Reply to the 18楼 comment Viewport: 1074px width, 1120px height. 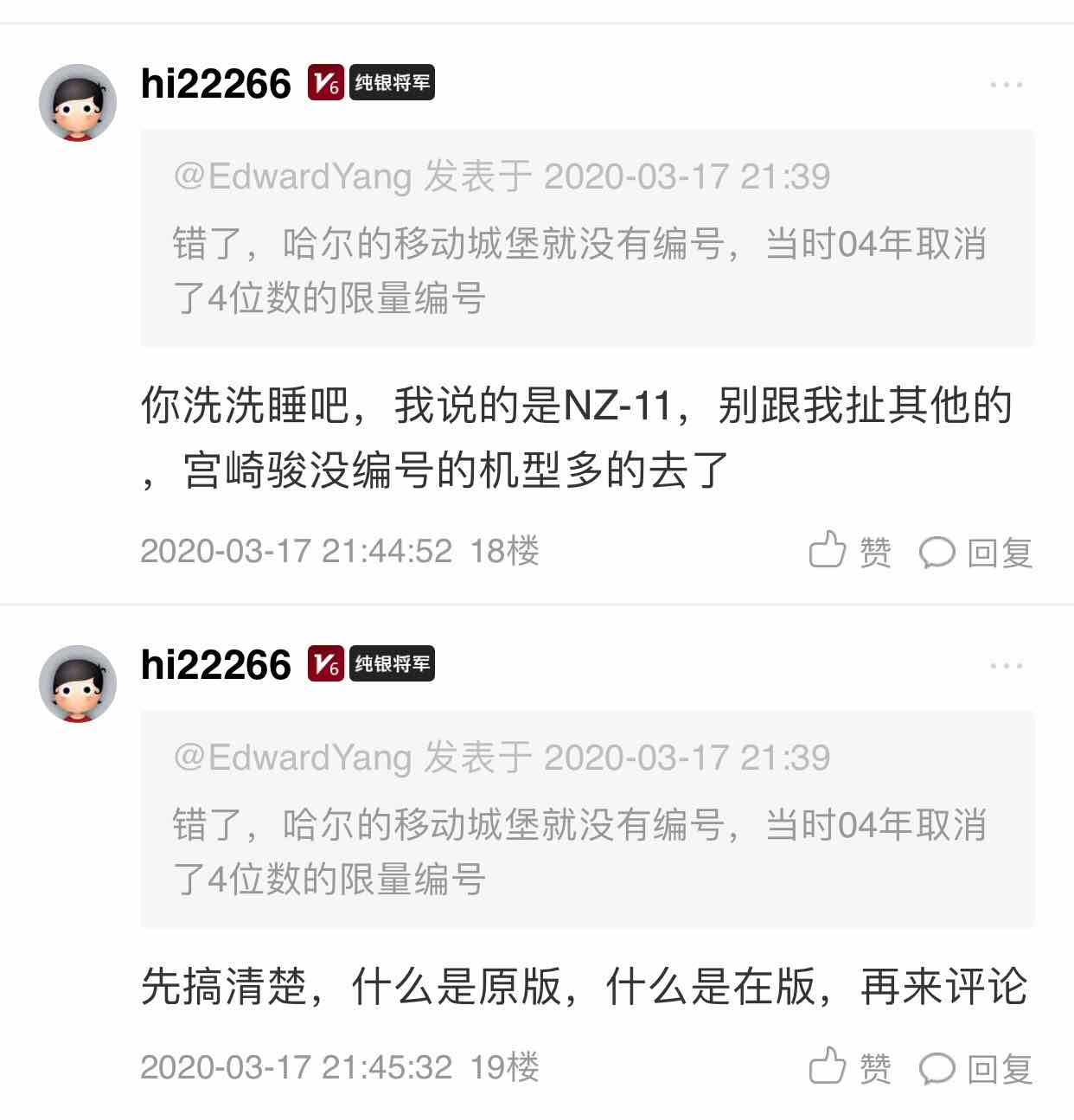[x=975, y=552]
